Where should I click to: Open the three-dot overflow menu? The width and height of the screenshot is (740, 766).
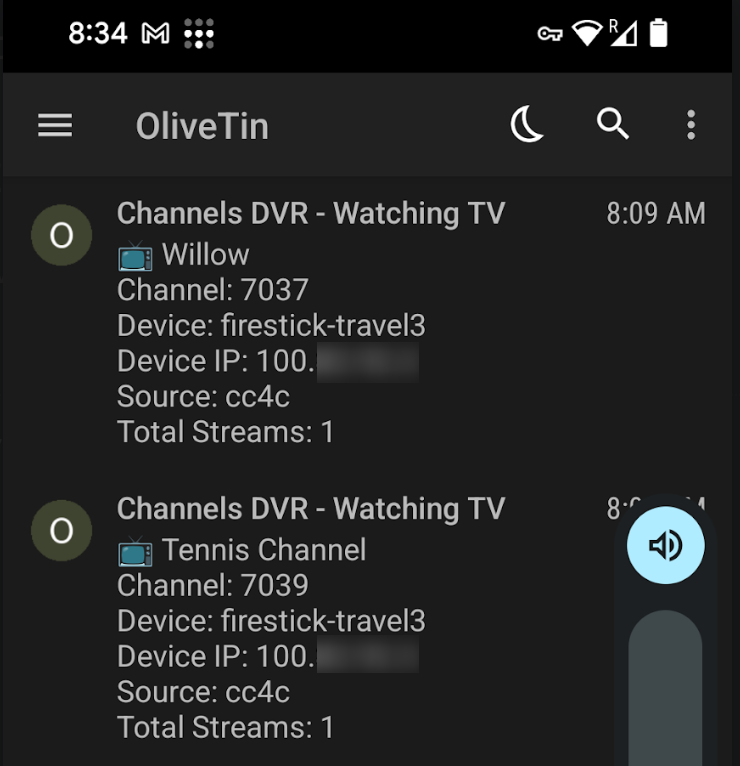point(690,125)
